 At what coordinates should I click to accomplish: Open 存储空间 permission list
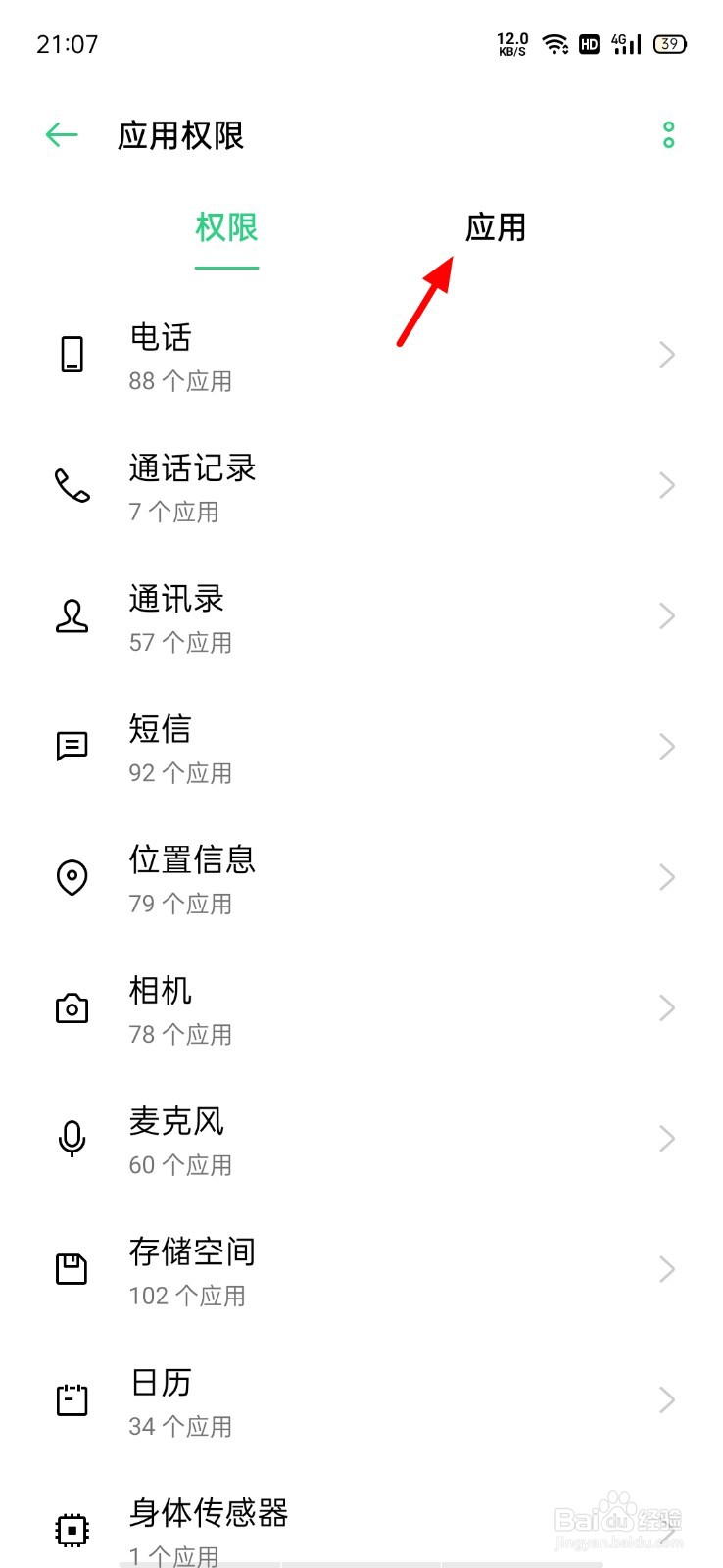click(361, 1269)
